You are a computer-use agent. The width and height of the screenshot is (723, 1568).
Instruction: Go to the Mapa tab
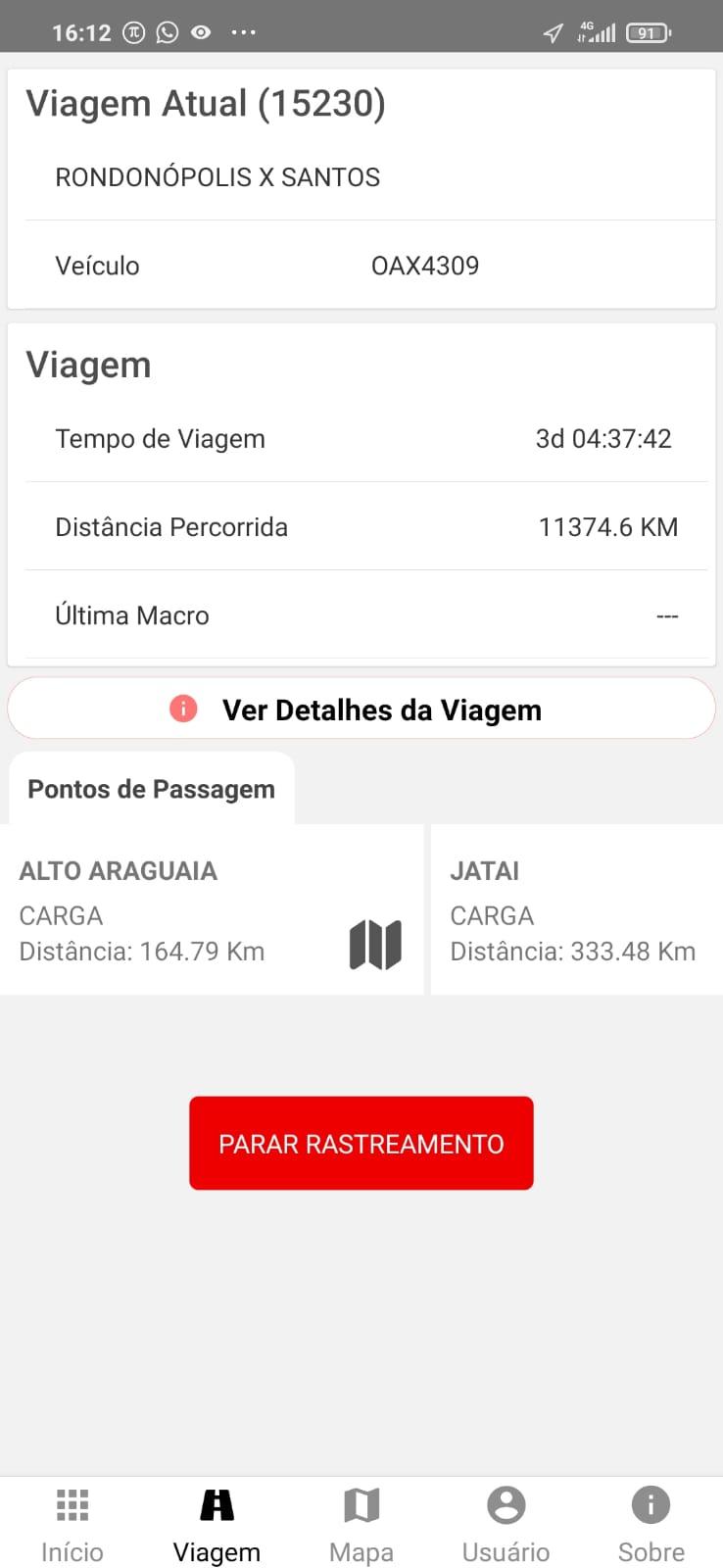(x=361, y=1526)
